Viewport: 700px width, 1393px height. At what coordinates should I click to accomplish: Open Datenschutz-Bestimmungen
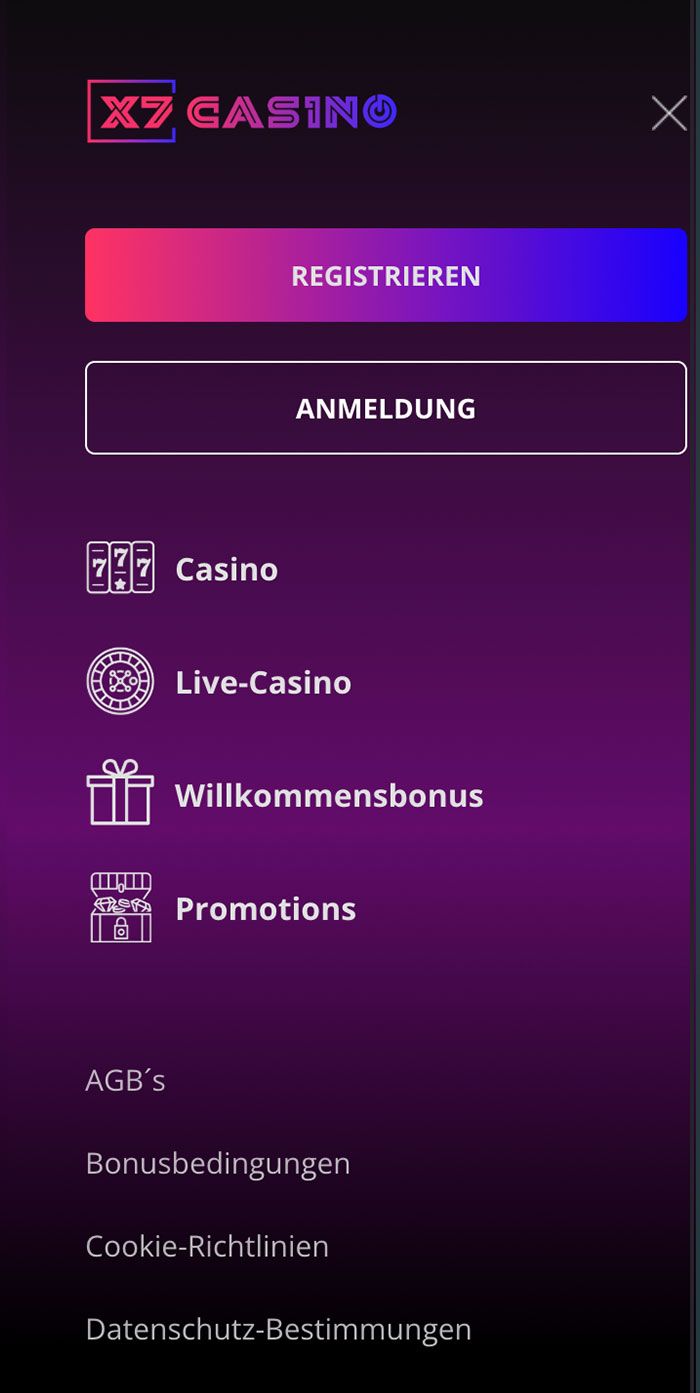point(278,1329)
